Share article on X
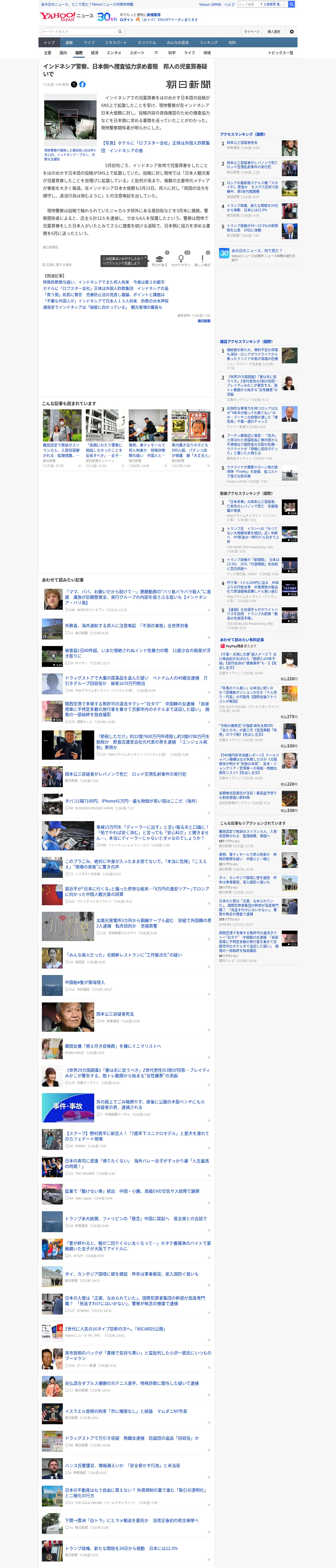336x1568 pixels. point(74,85)
